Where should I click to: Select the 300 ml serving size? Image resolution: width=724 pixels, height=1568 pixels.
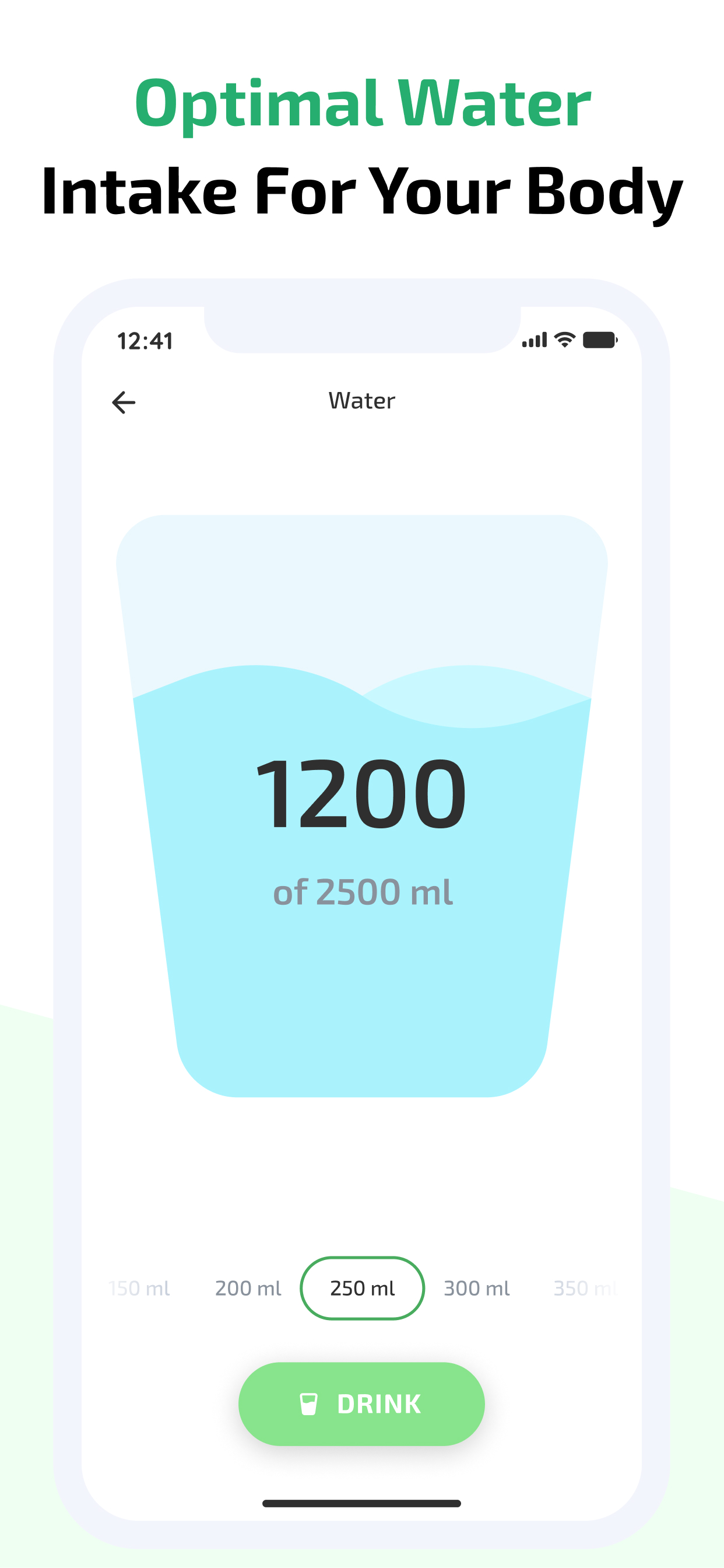(476, 1289)
